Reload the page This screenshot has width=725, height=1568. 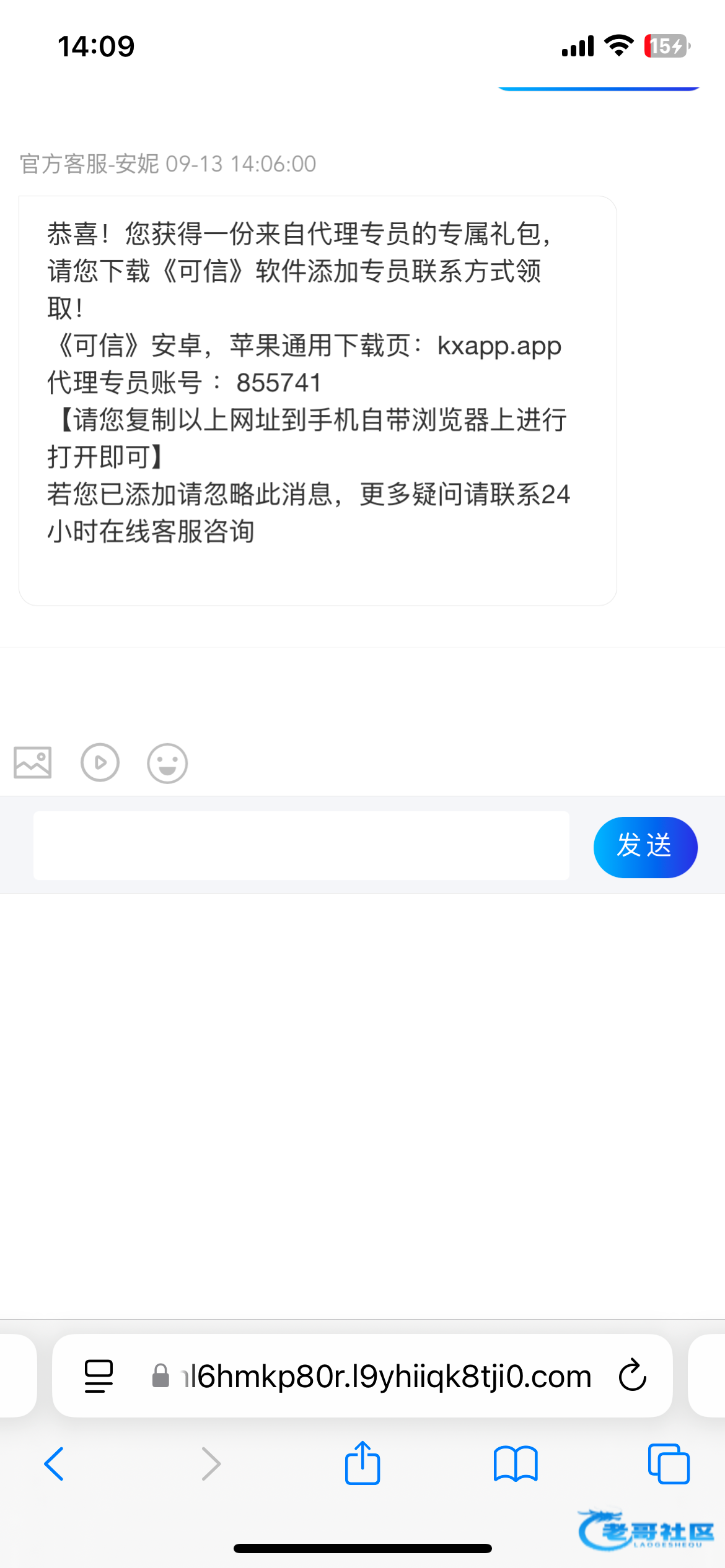pos(633,1375)
